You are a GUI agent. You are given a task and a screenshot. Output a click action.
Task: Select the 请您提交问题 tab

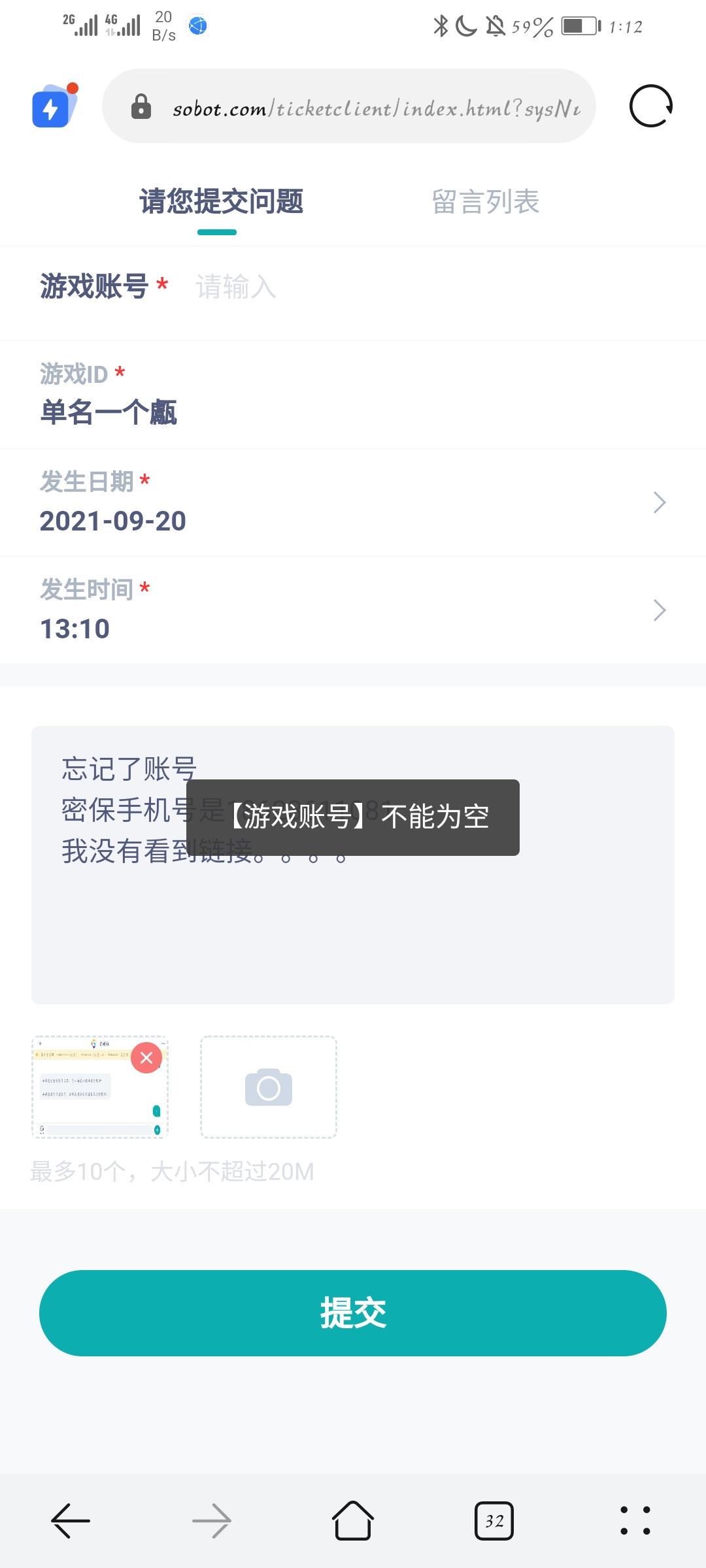[220, 203]
